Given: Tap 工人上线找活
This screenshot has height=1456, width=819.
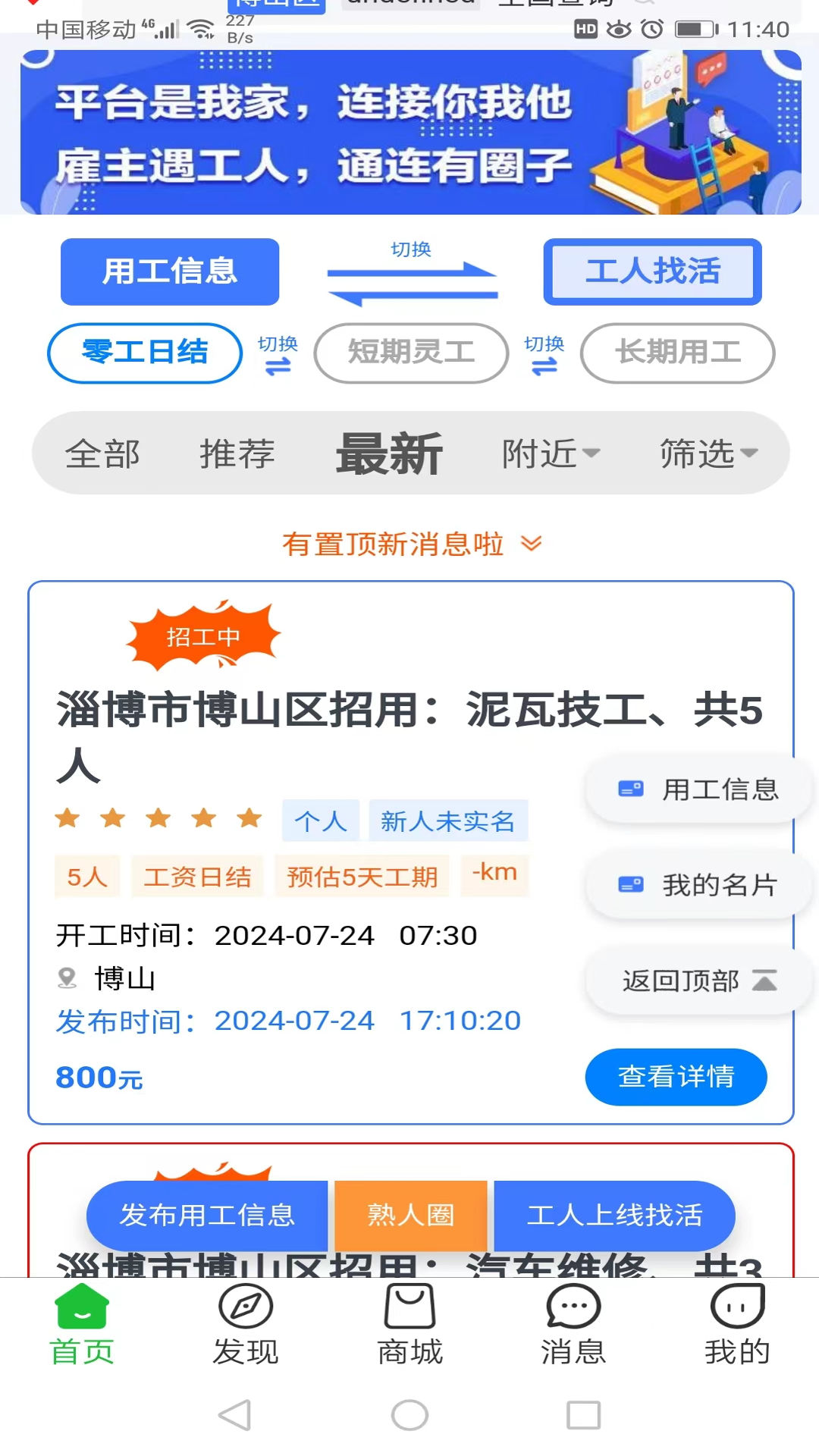Looking at the screenshot, I should coord(614,1216).
